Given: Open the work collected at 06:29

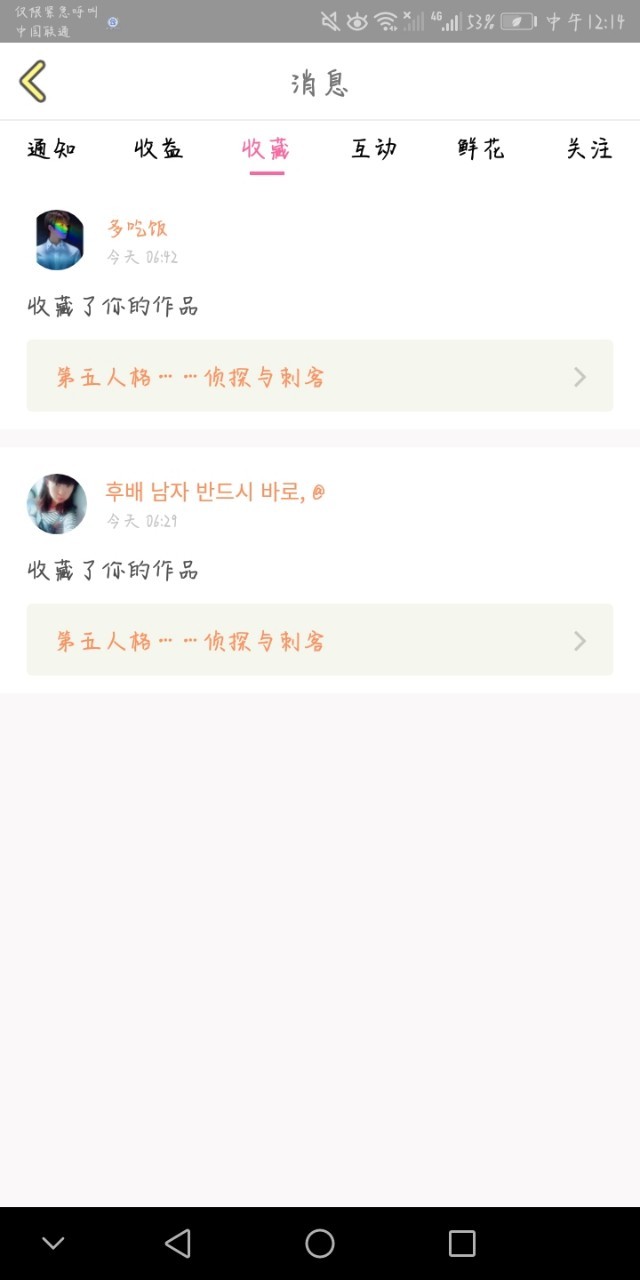Looking at the screenshot, I should pos(320,640).
